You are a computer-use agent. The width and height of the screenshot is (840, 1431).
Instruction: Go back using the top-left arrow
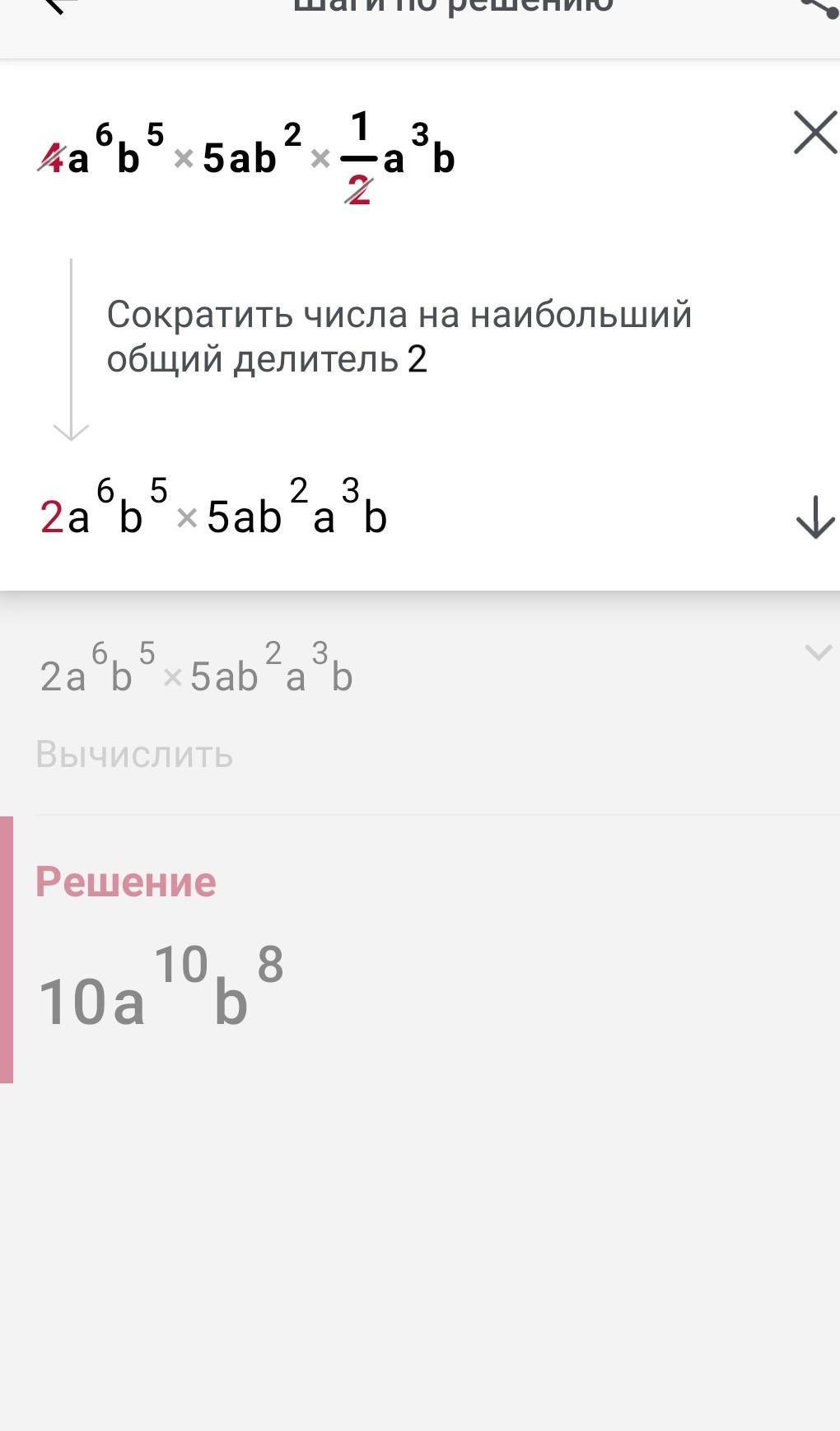pyautogui.click(x=58, y=6)
